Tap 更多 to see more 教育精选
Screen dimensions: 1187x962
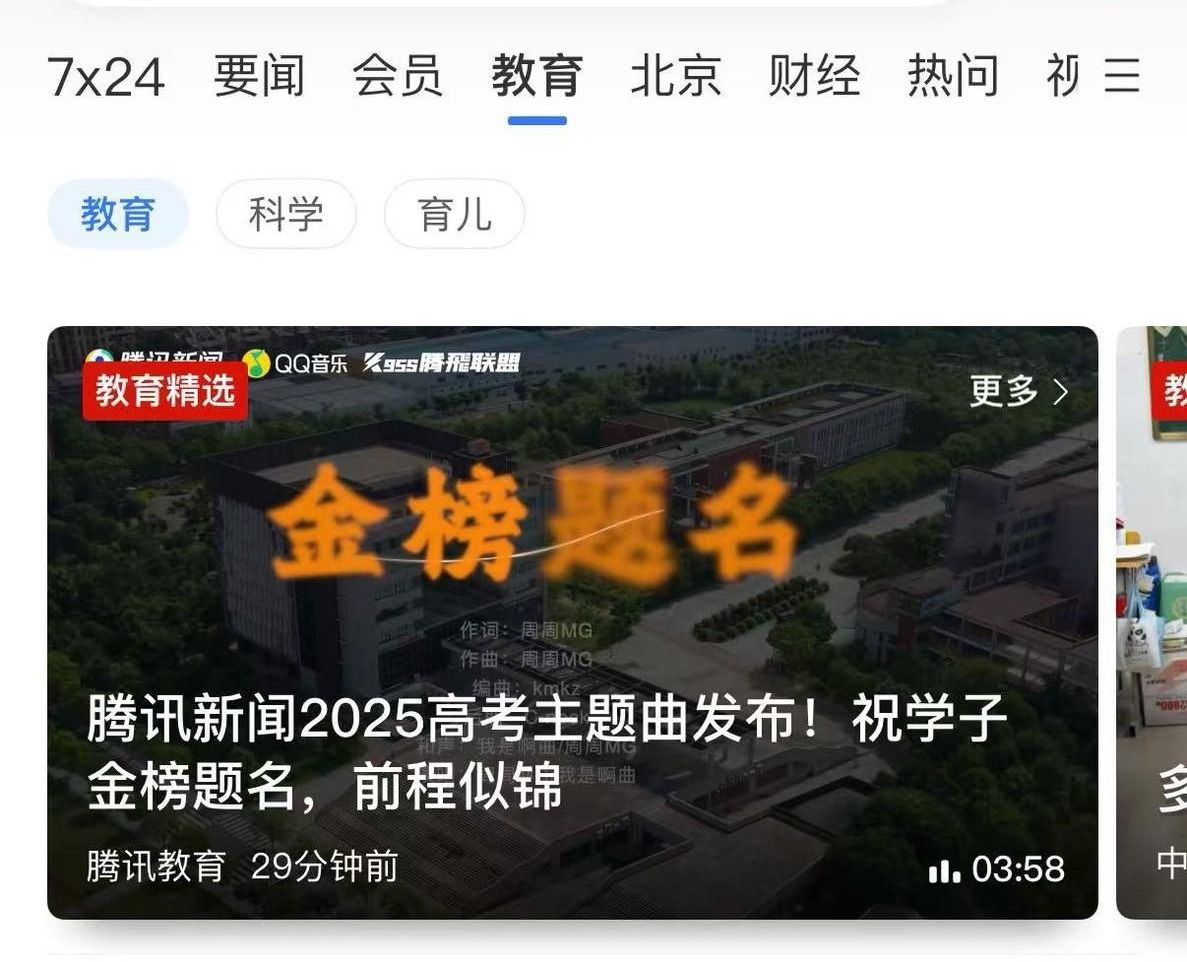1018,392
